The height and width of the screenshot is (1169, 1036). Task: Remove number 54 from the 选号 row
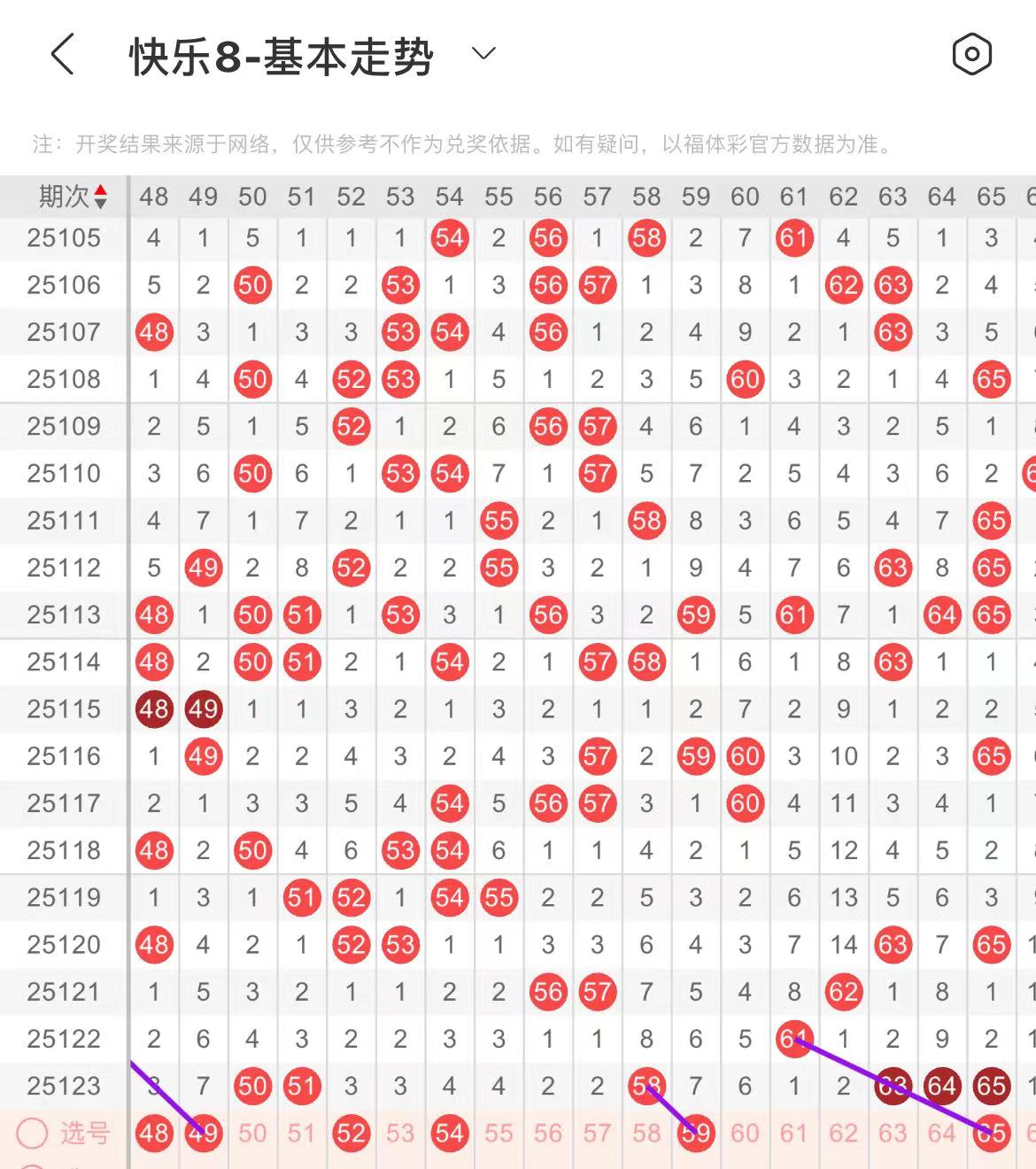click(x=450, y=1133)
